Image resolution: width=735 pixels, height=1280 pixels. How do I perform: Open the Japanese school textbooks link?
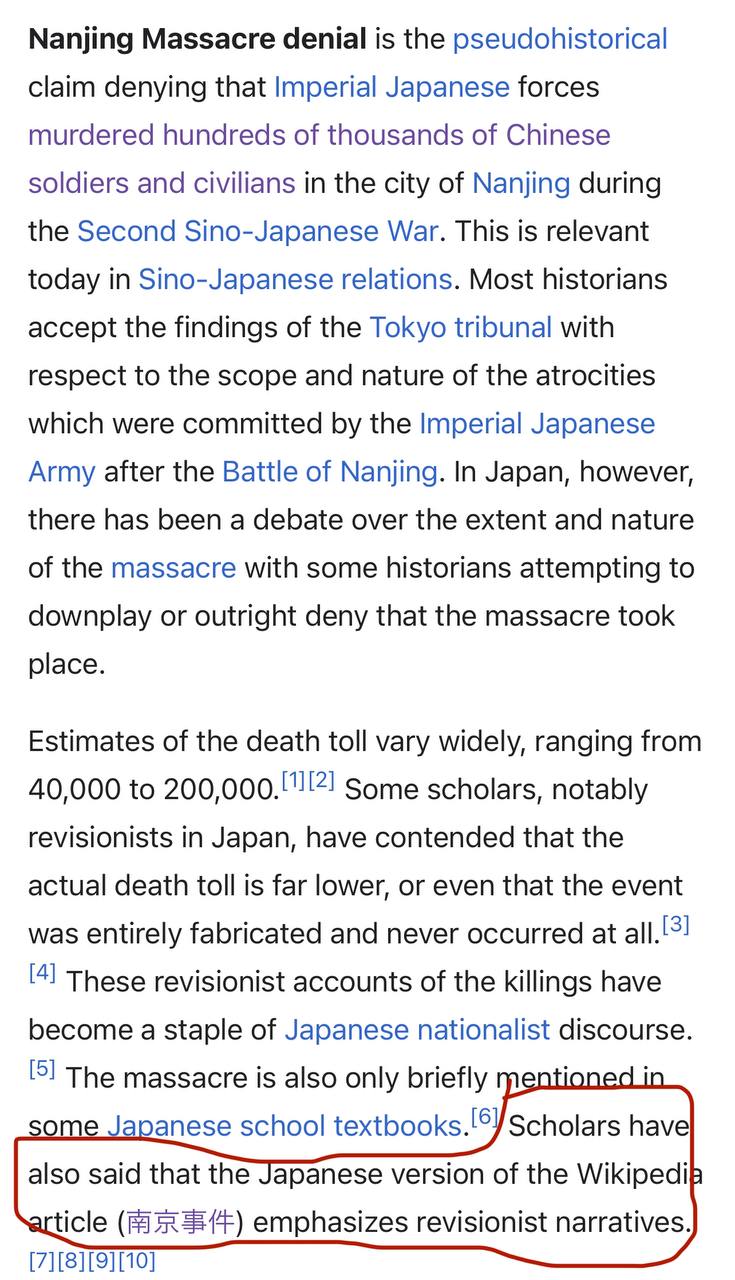(x=284, y=1126)
